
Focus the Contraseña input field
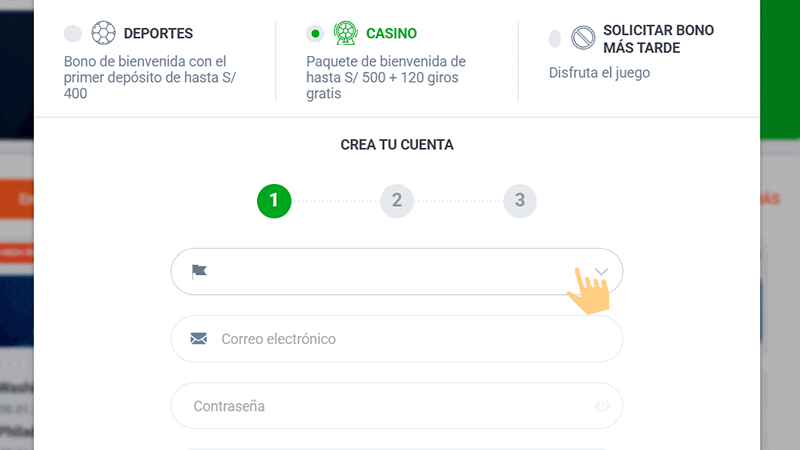pyautogui.click(x=380, y=407)
